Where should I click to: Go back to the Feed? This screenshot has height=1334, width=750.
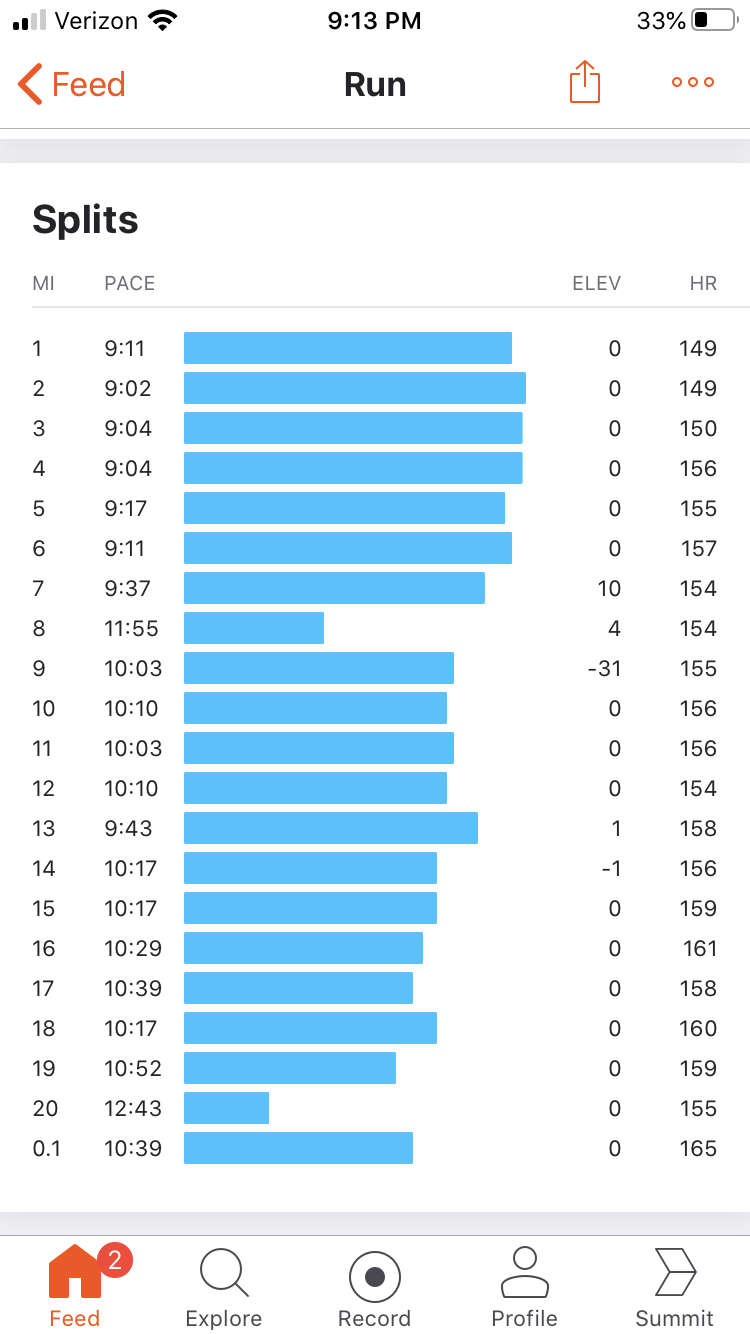72,84
